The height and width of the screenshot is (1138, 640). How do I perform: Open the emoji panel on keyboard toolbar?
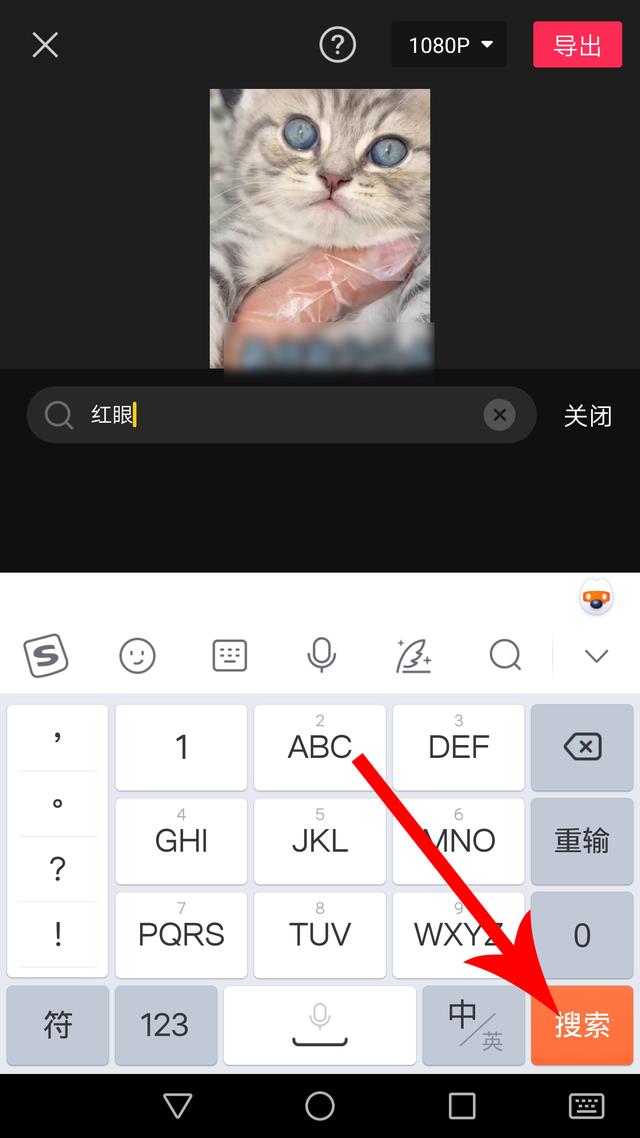[137, 656]
